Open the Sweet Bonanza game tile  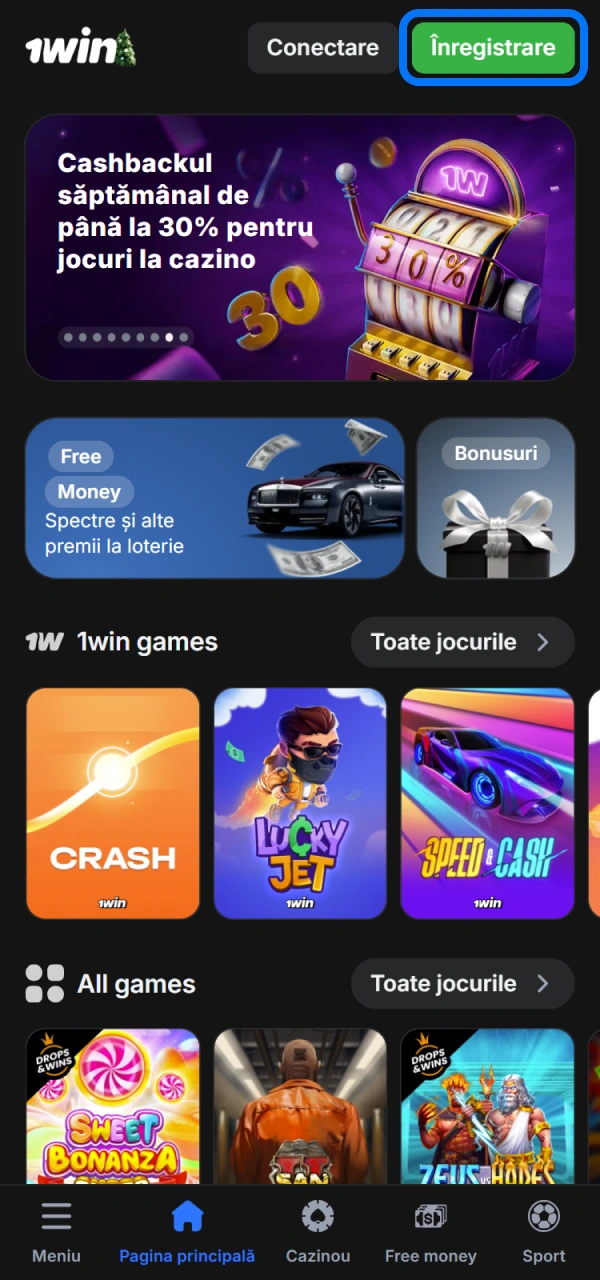pos(113,1105)
